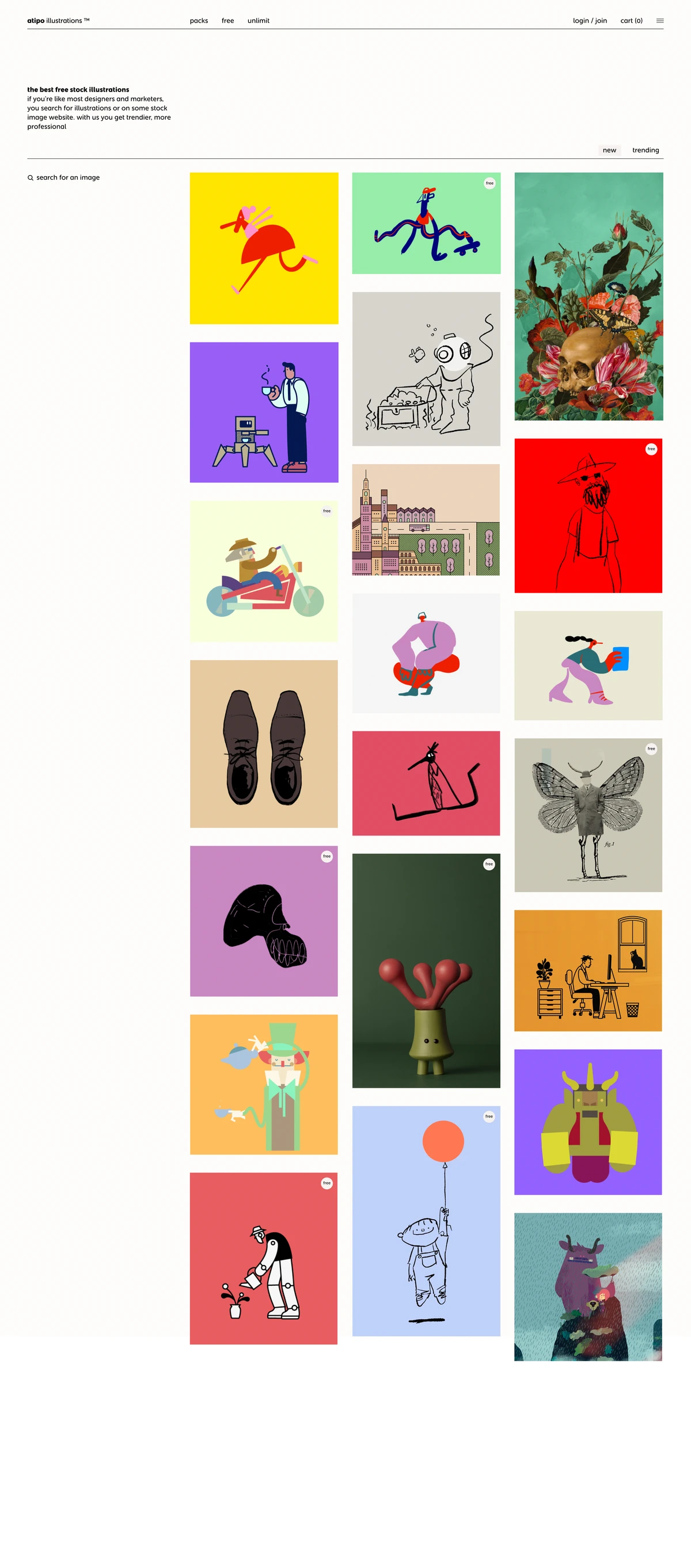
Task: Click the free badge on the motorcycle rider image
Action: [x=326, y=511]
